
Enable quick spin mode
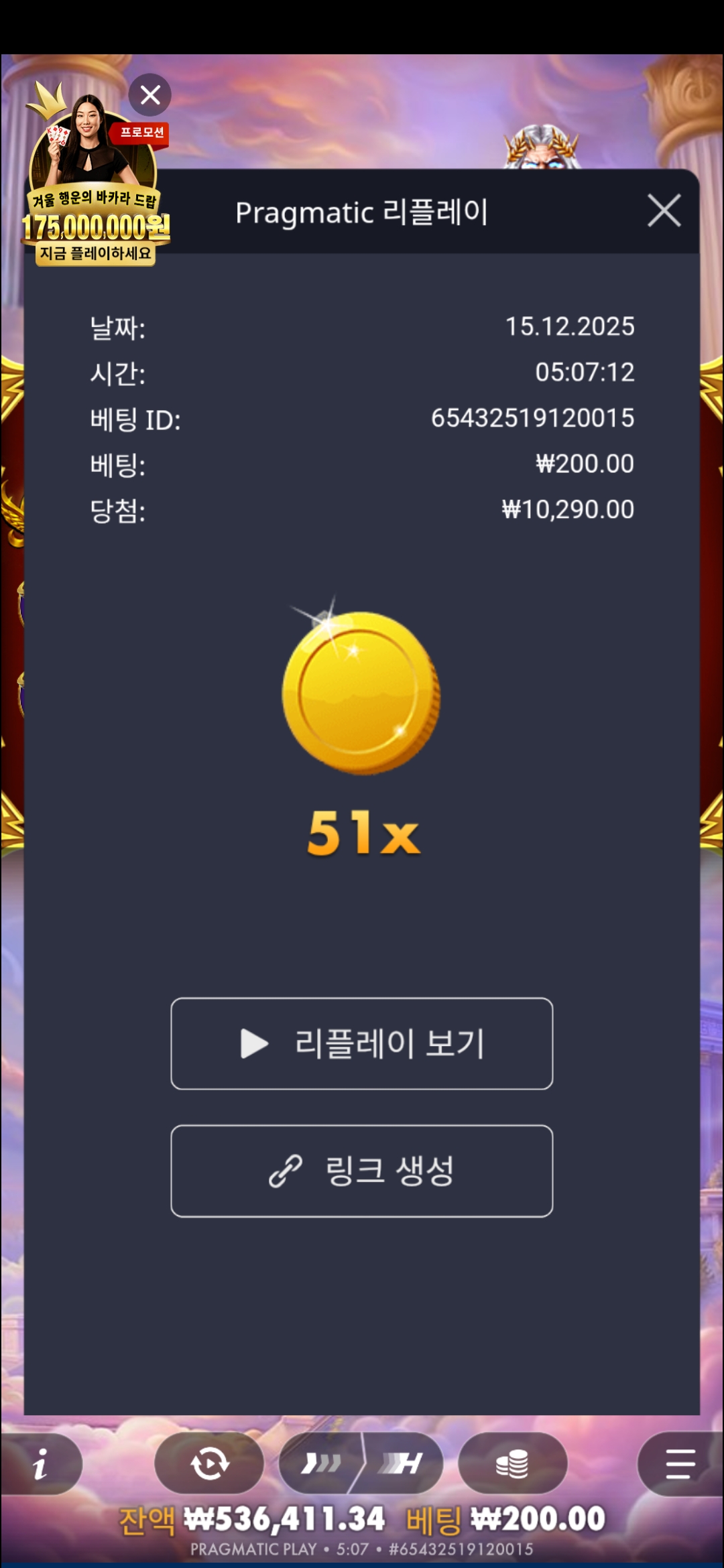click(320, 1464)
